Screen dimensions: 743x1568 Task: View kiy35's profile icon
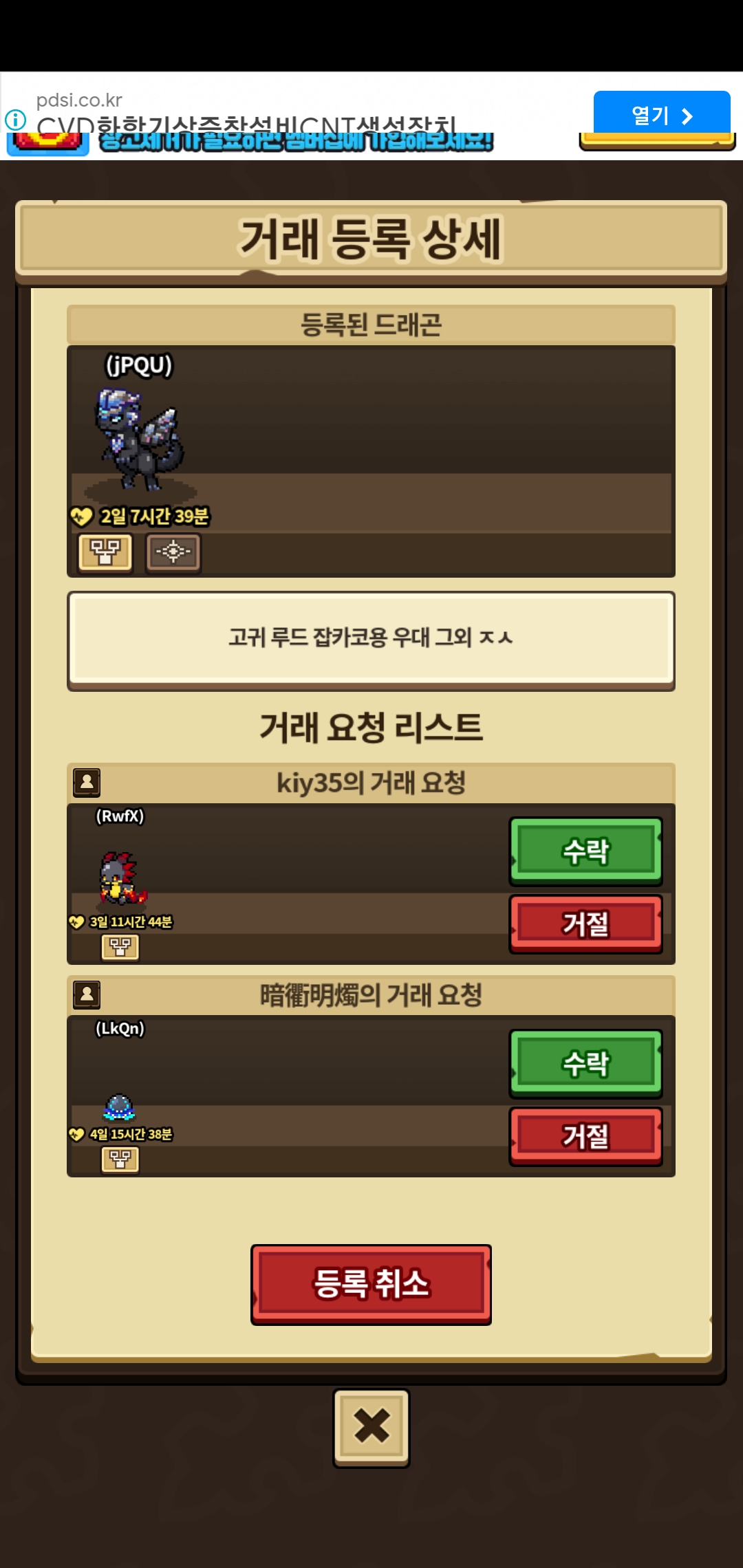(x=87, y=783)
